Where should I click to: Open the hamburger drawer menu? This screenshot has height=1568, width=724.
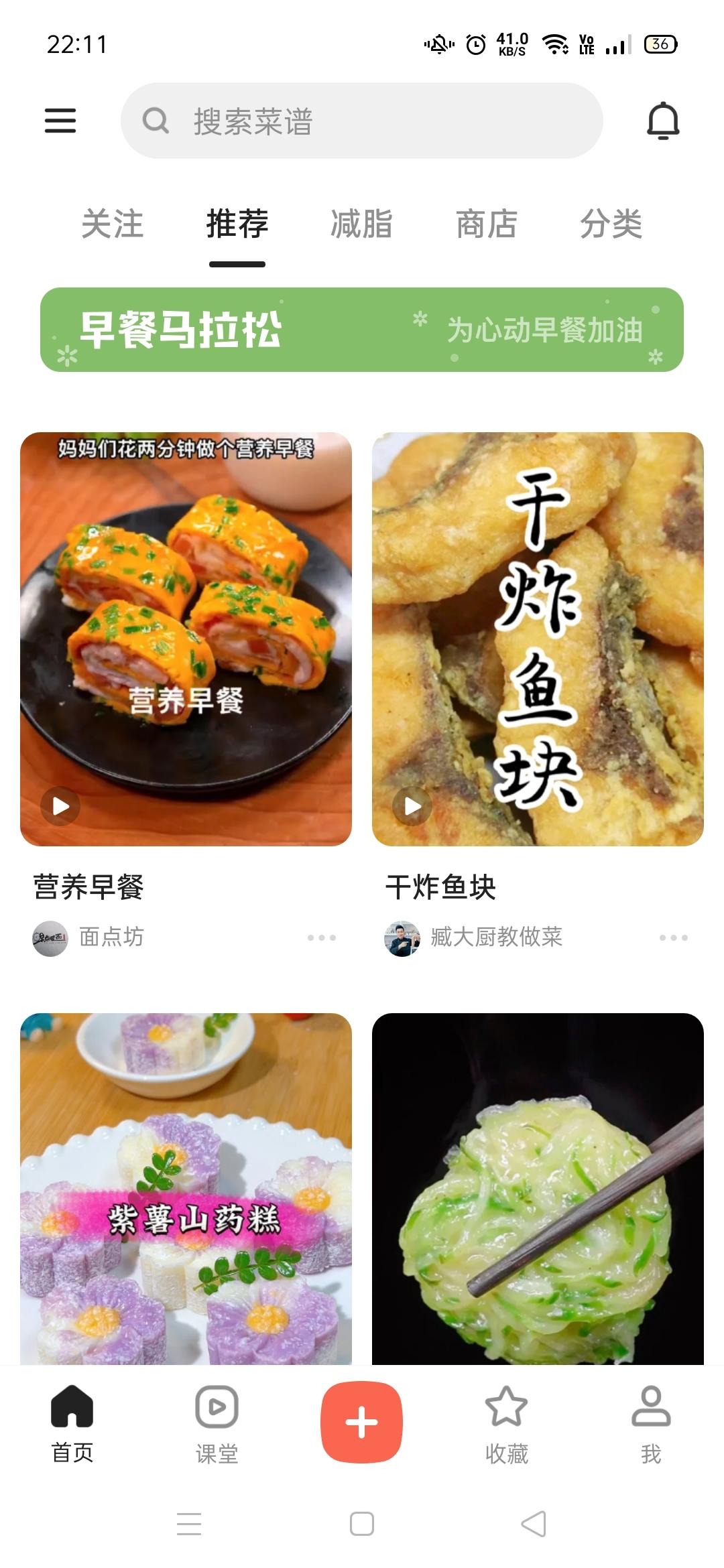coord(60,121)
